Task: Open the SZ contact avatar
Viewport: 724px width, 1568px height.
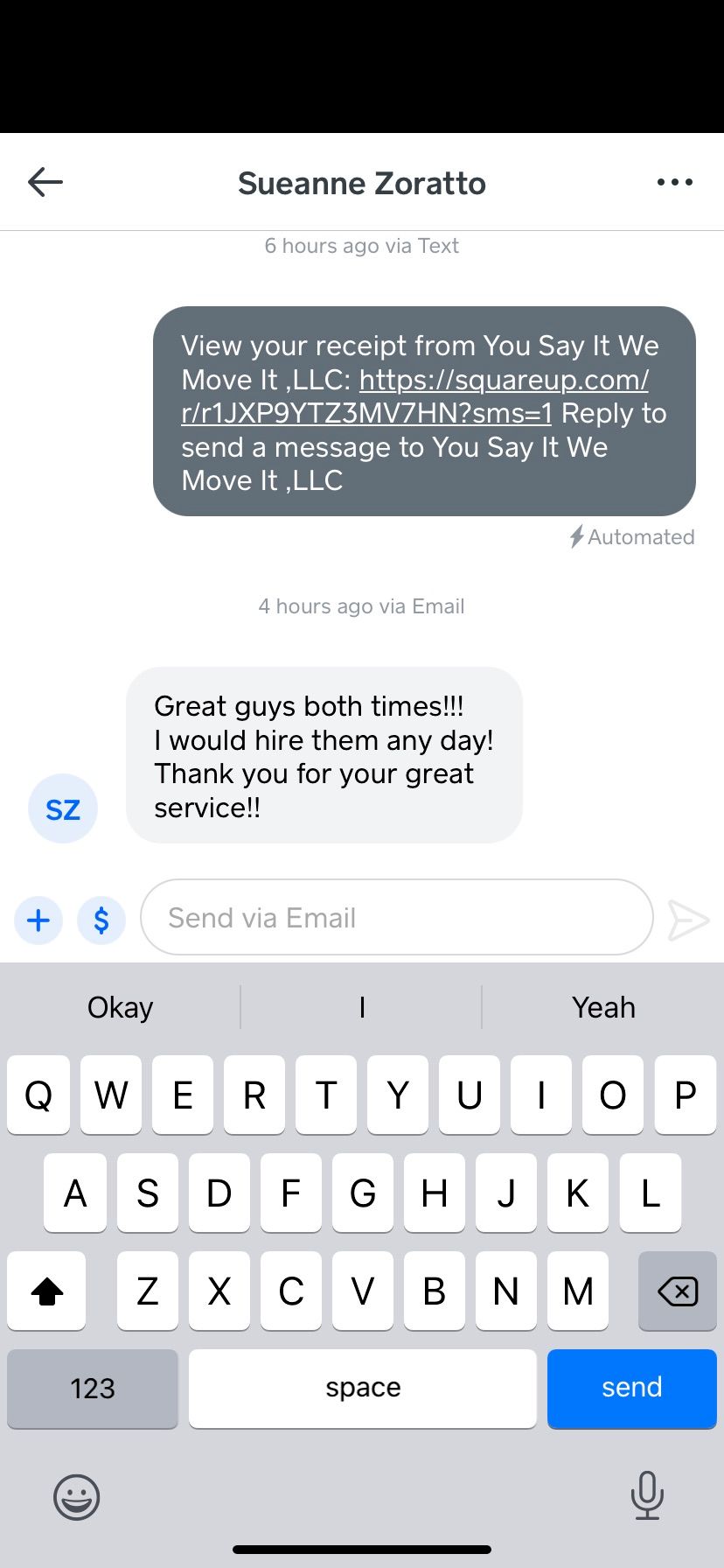Action: point(63,808)
